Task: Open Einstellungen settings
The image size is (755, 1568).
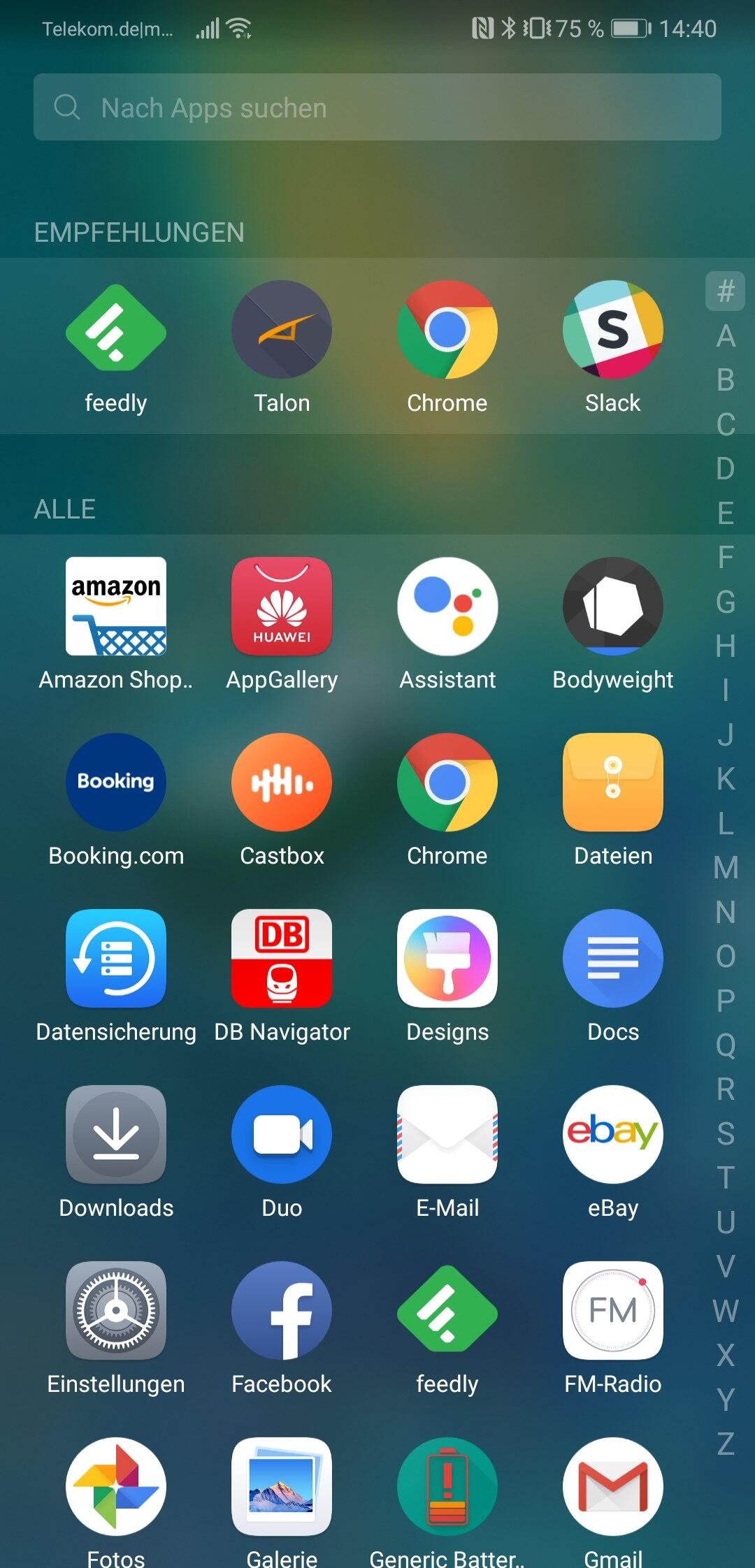Action: (116, 1311)
